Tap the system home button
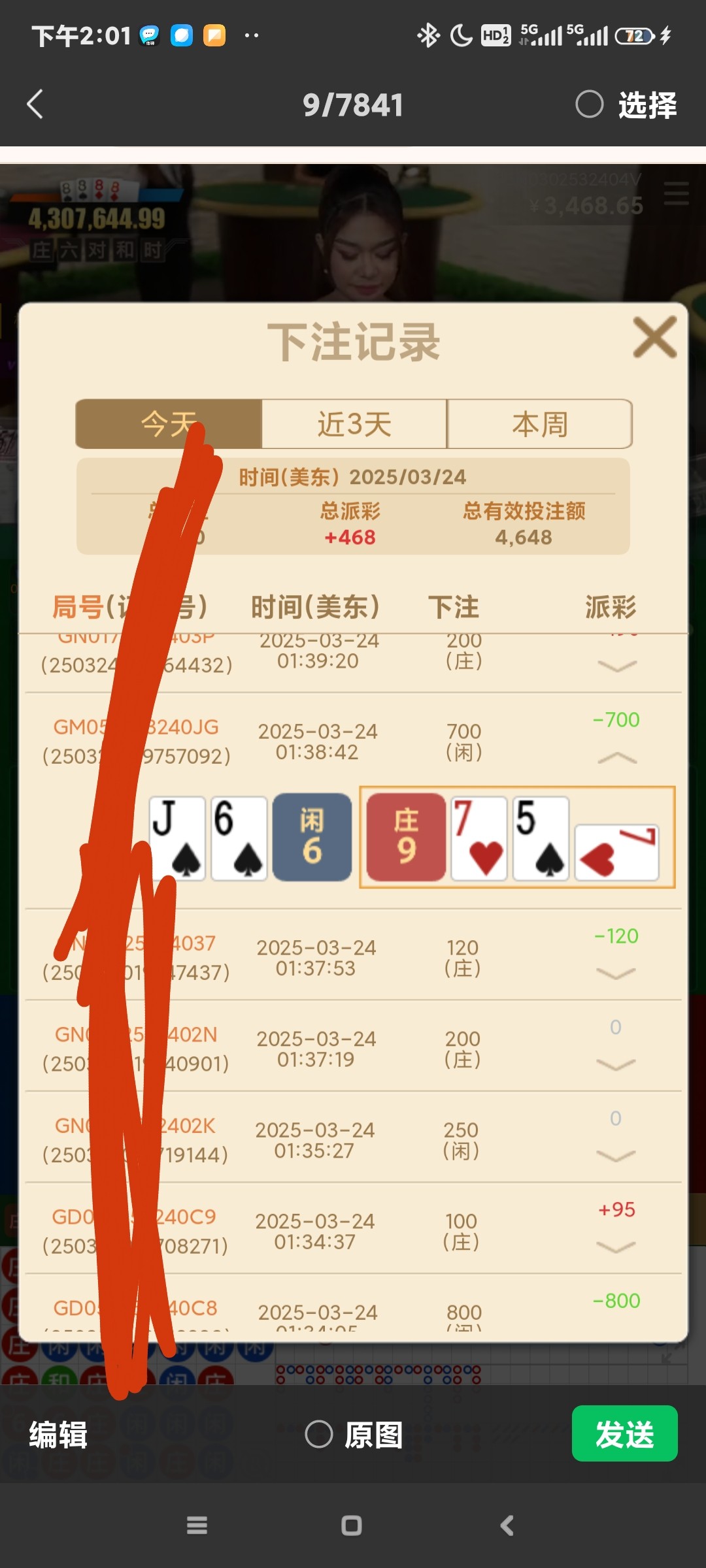Image resolution: width=706 pixels, height=1568 pixels. pos(352,1526)
